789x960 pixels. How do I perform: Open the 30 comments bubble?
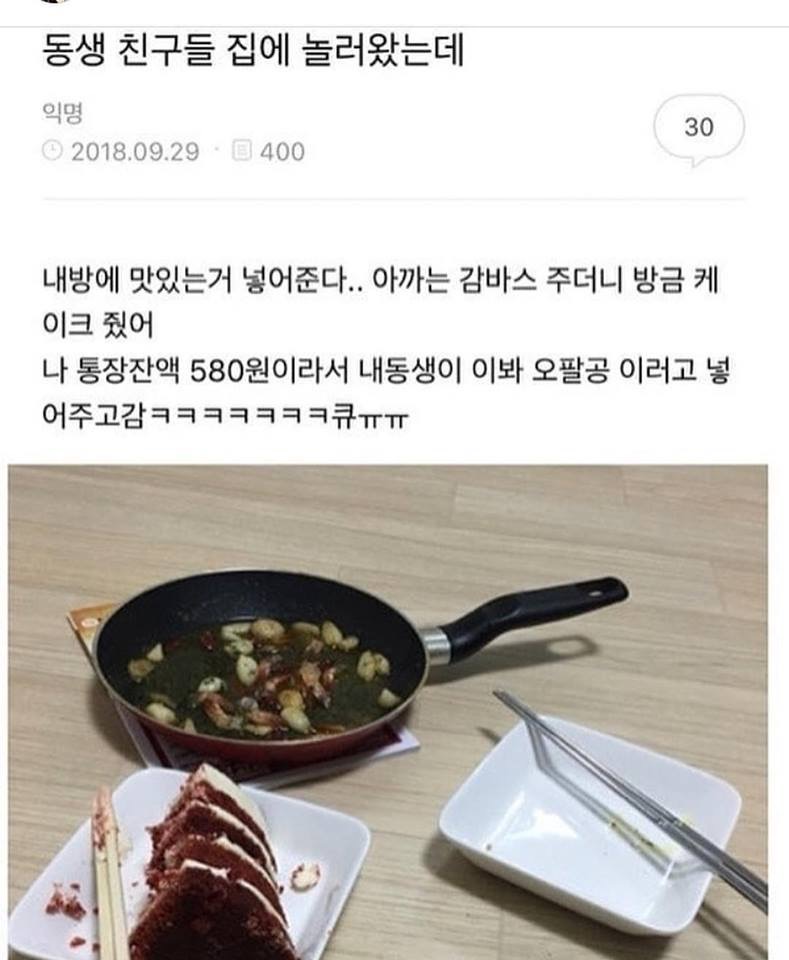(699, 129)
